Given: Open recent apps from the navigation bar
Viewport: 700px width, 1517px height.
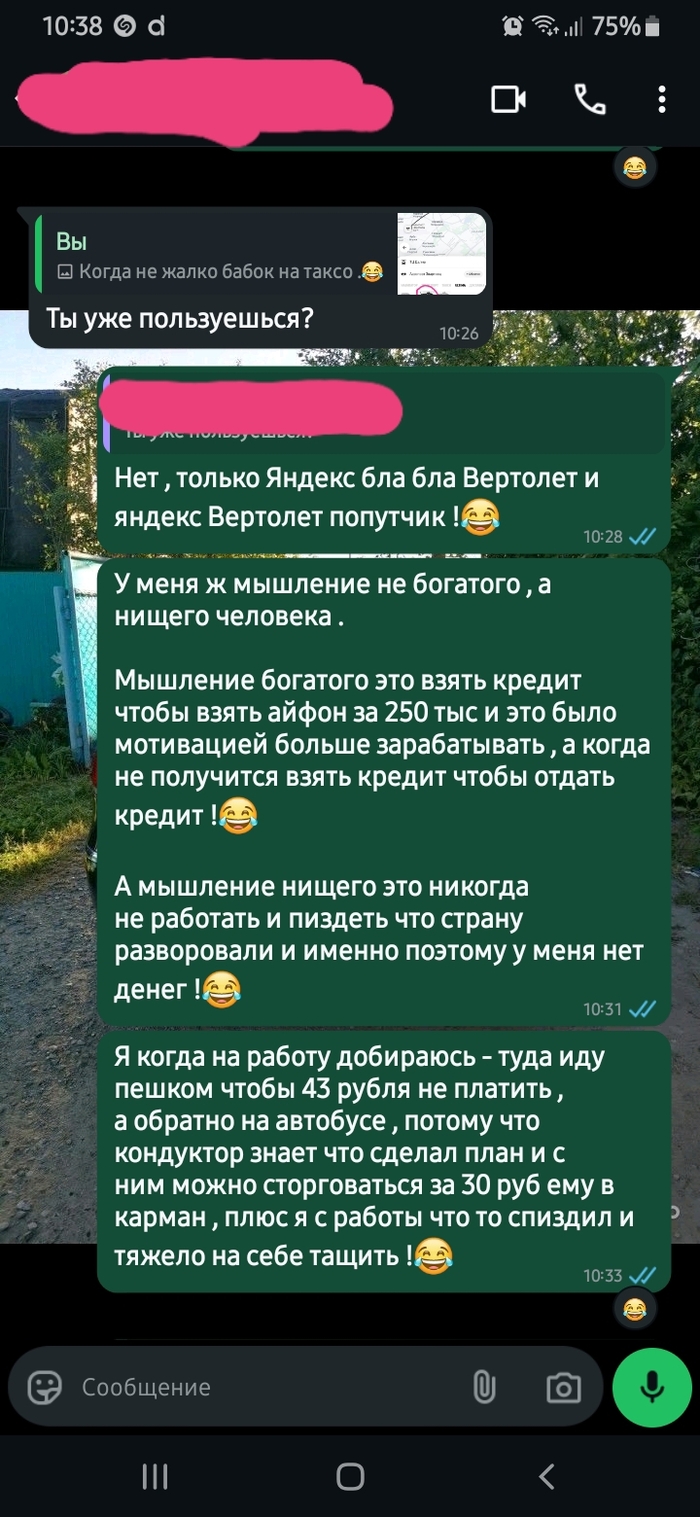Looking at the screenshot, I should coord(154,1475).
